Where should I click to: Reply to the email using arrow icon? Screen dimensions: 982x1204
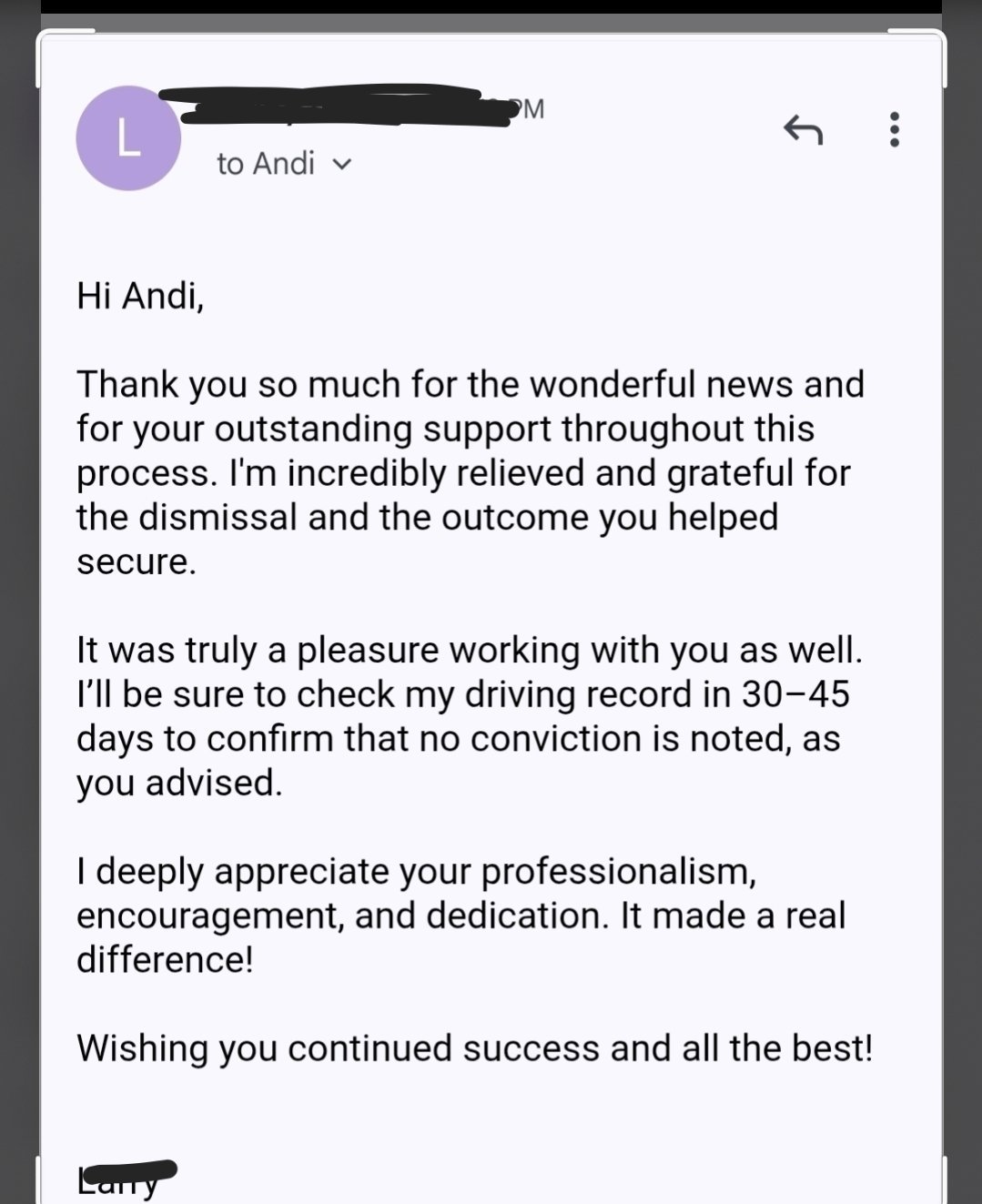point(803,130)
